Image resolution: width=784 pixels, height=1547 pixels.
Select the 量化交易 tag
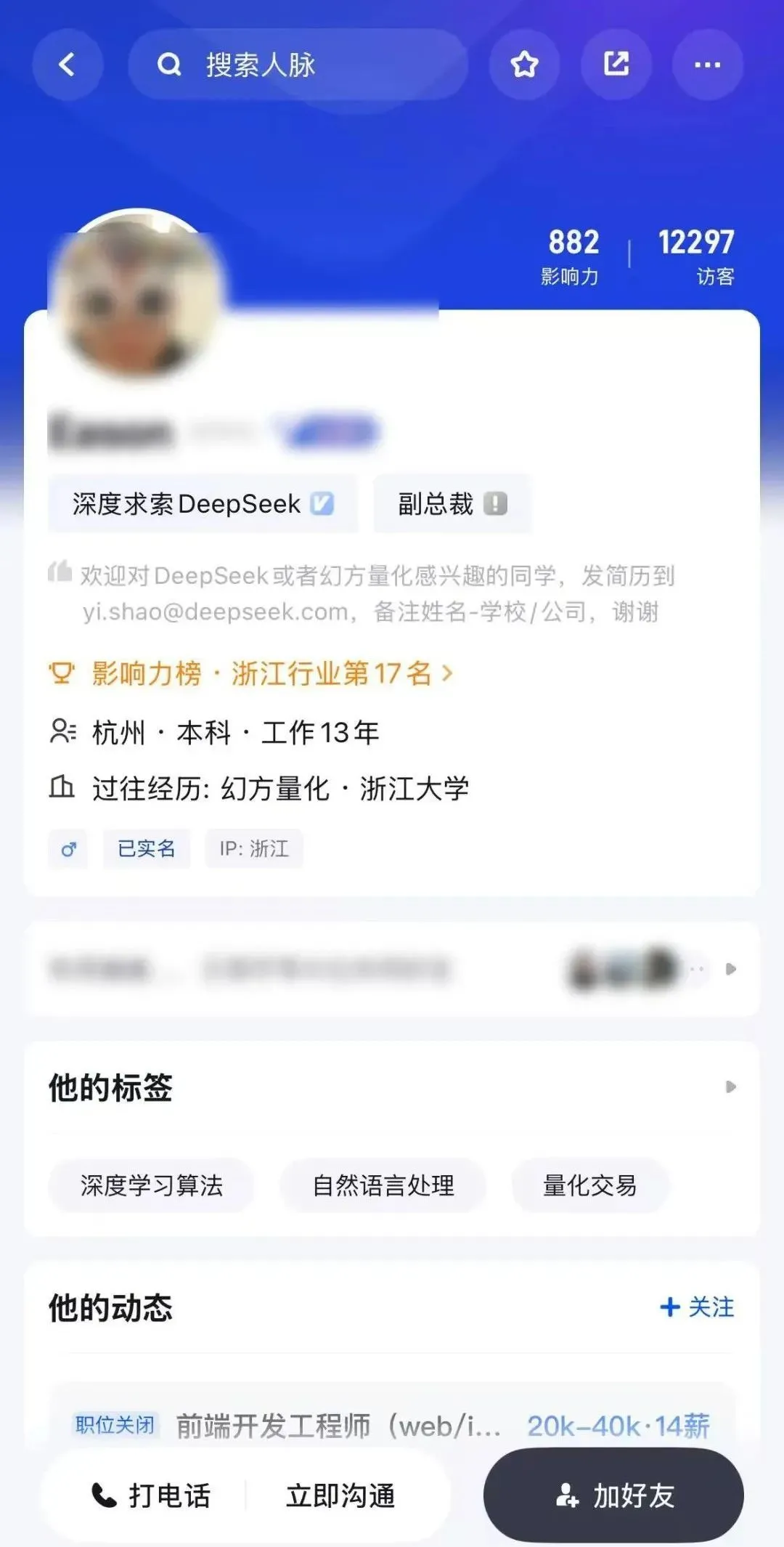coord(589,1185)
